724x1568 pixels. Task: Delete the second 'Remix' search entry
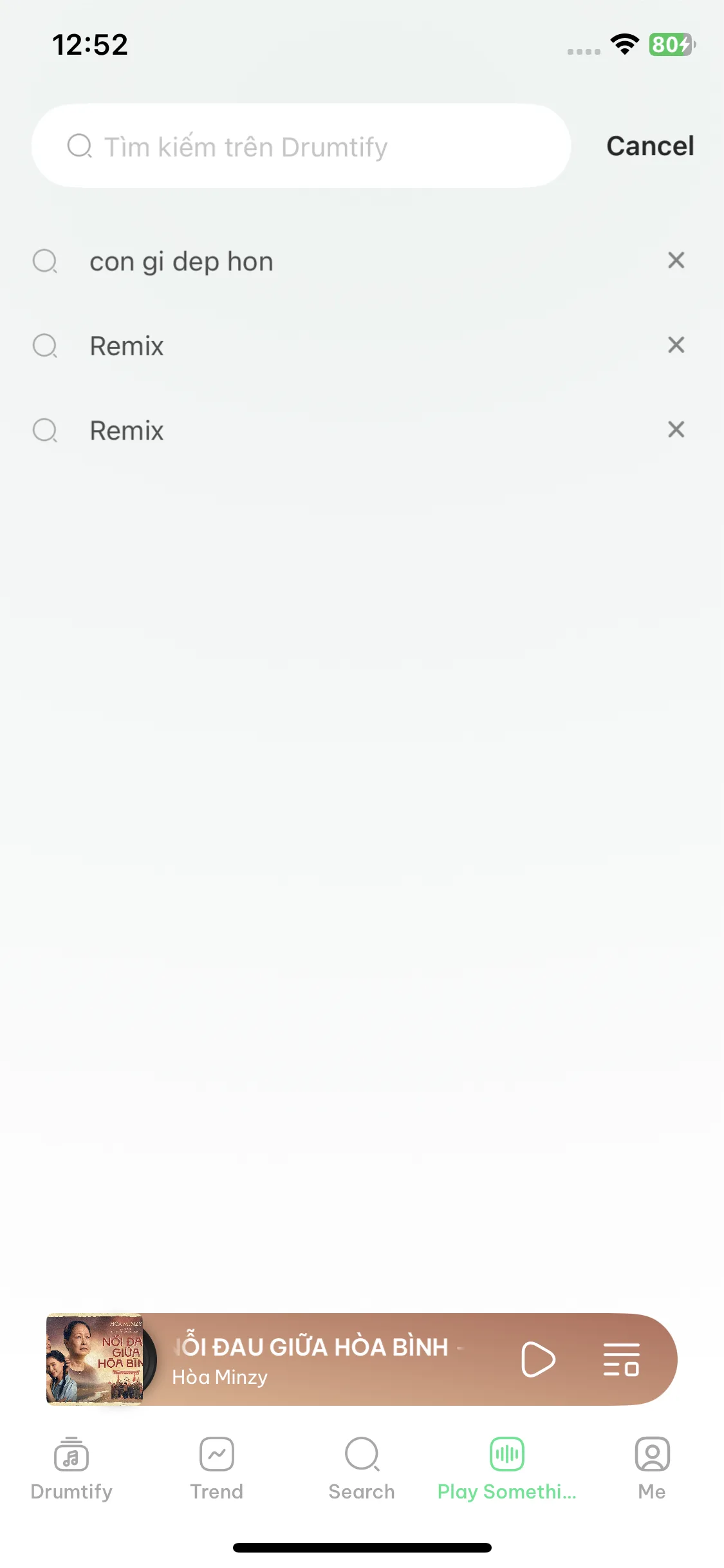676,430
